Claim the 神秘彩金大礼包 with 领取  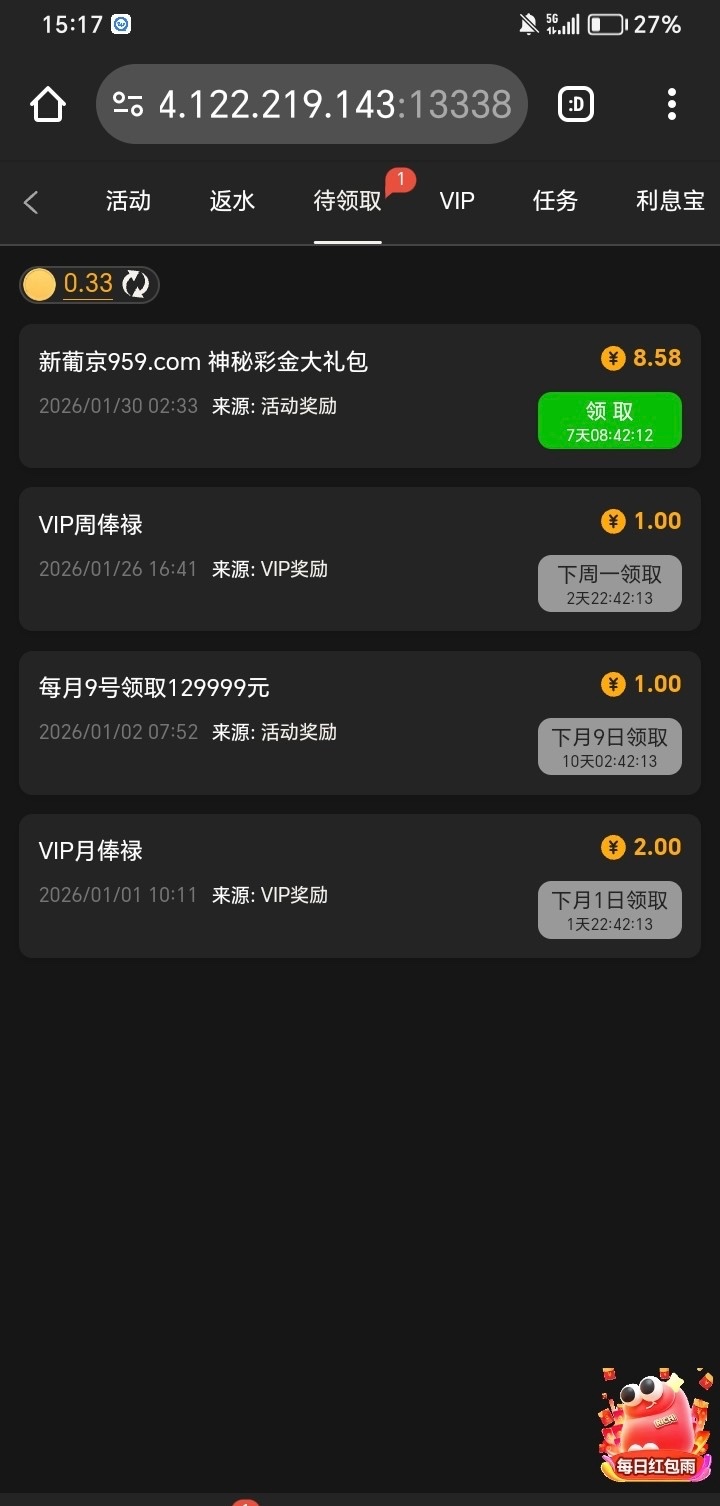tap(609, 420)
